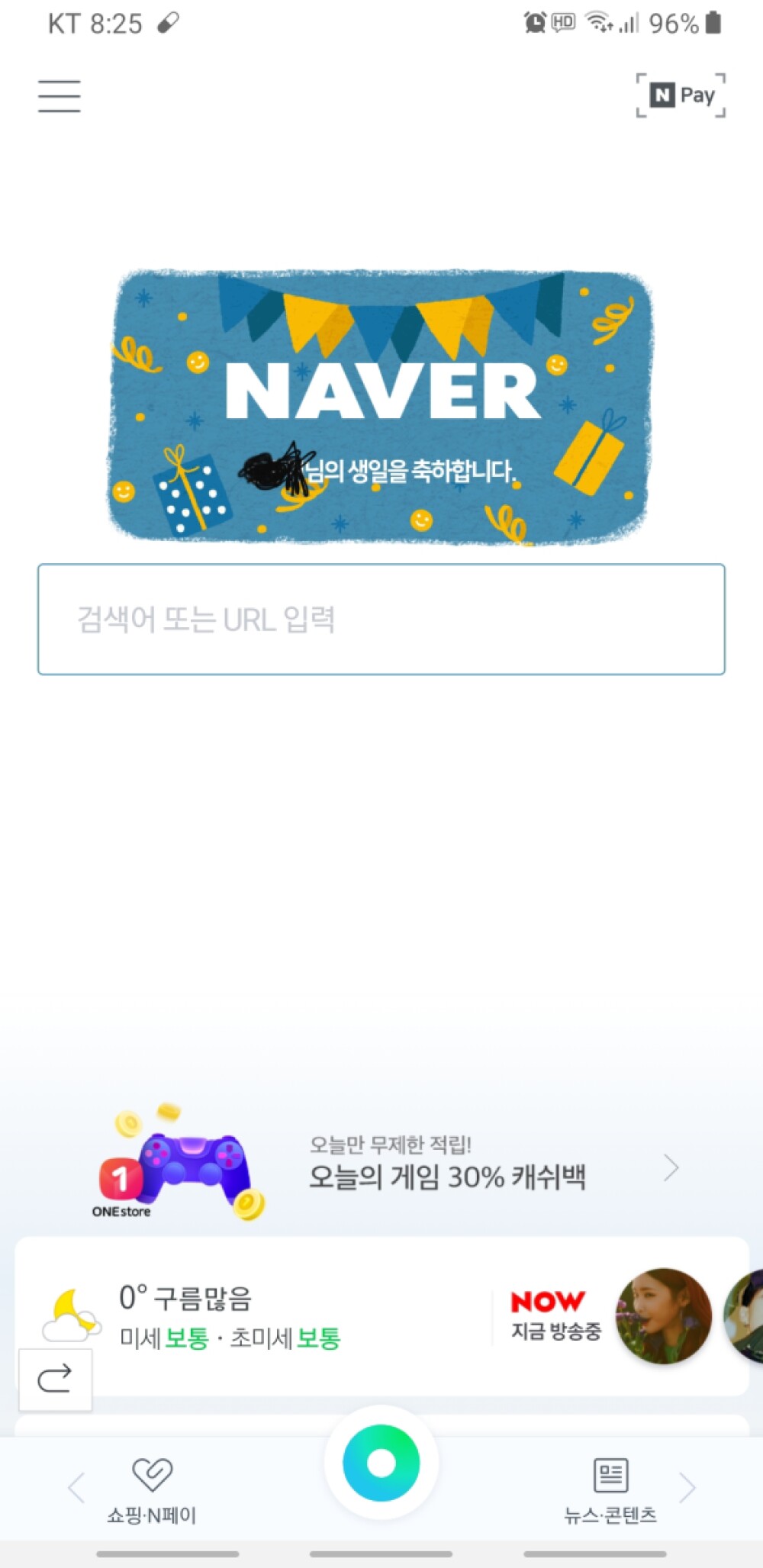This screenshot has width=763, height=1568.
Task: Open the hamburger menu
Action: pyautogui.click(x=60, y=96)
